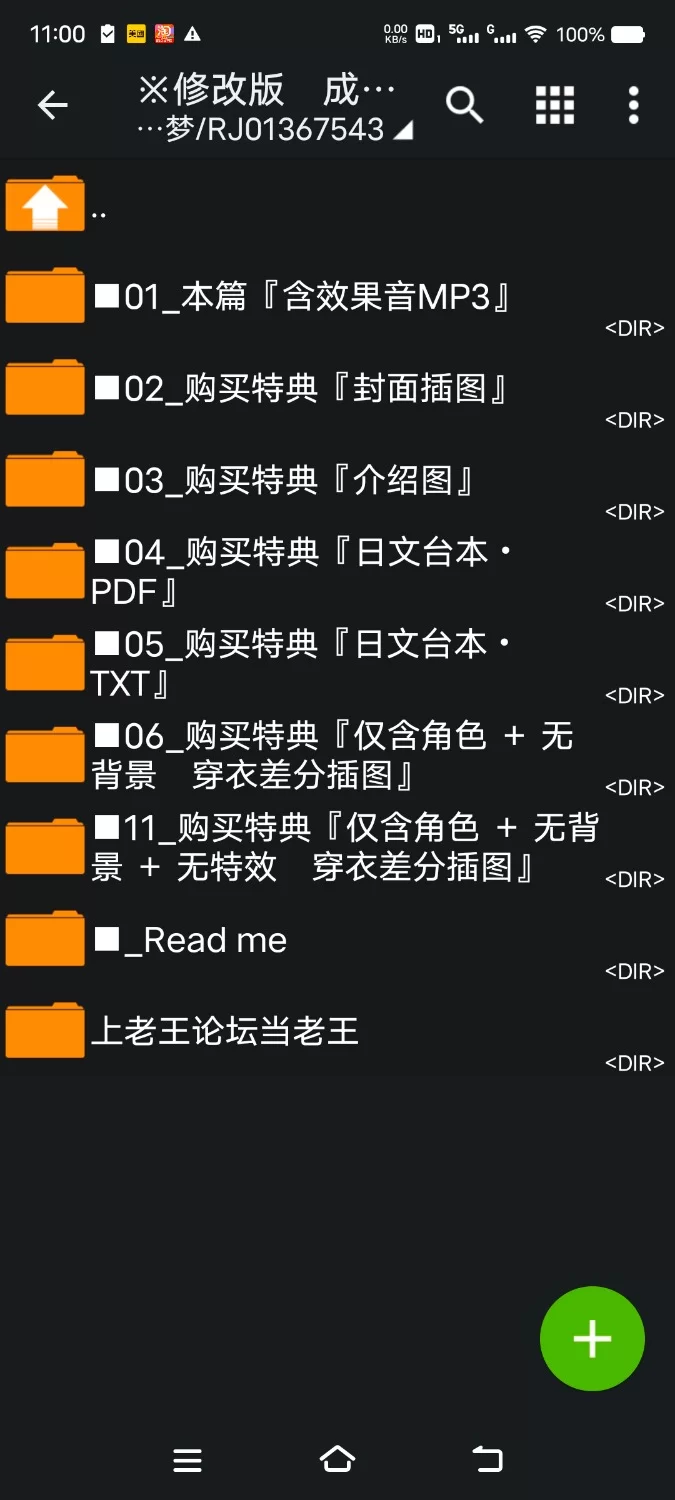The width and height of the screenshot is (675, 1500).
Task: Open folder 01_本篇『含效果音MP3』
Action: pos(300,297)
